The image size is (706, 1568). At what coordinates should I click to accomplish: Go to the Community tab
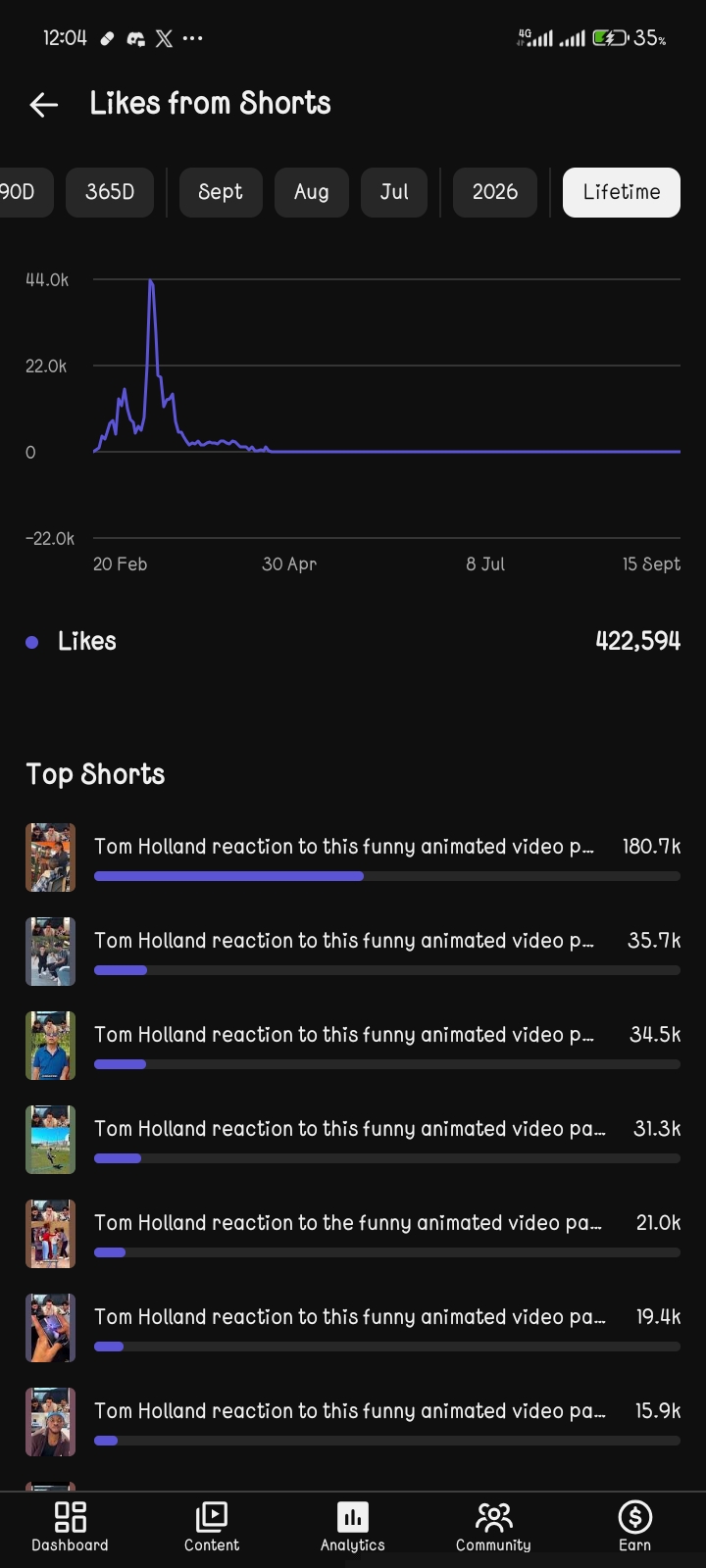coord(493,1527)
